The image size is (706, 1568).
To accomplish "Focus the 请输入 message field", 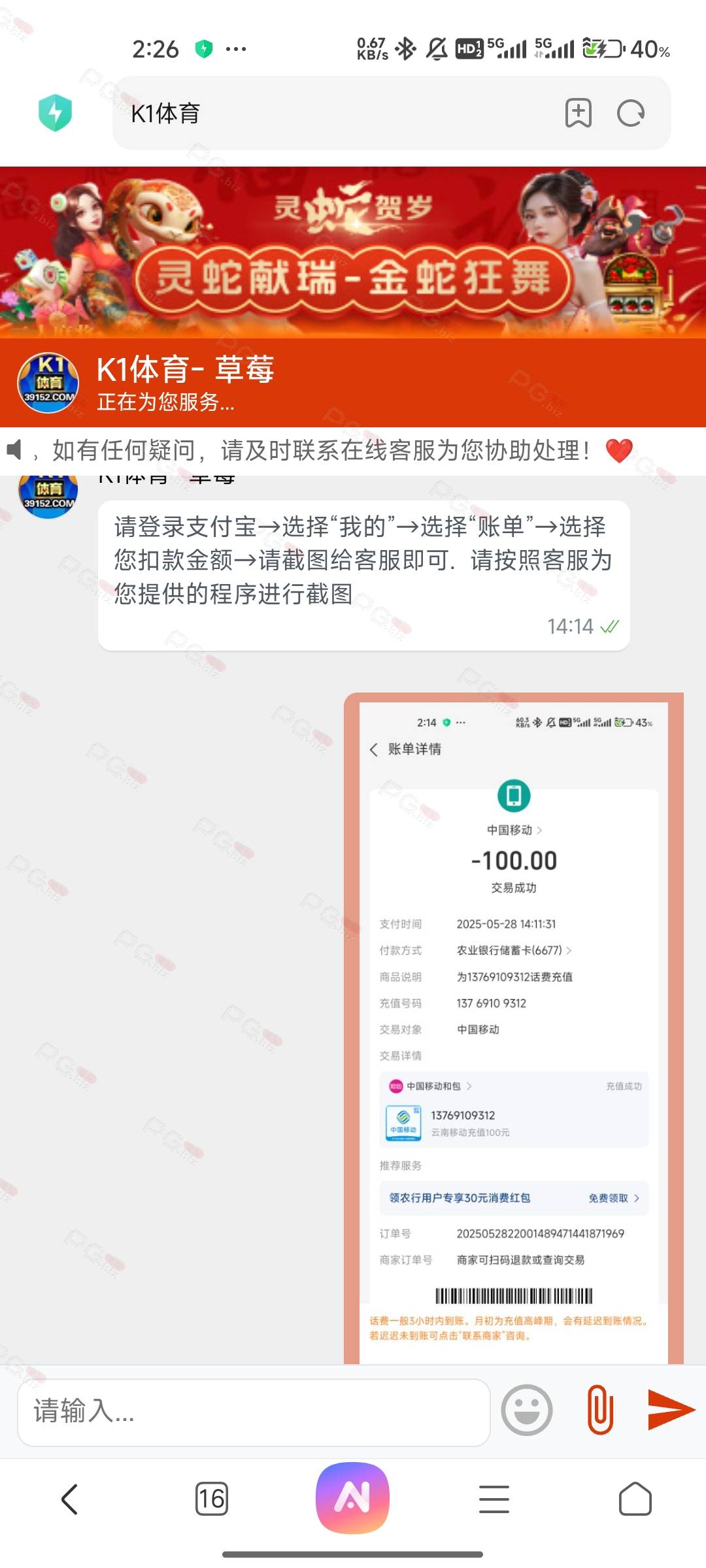I will point(254,1411).
